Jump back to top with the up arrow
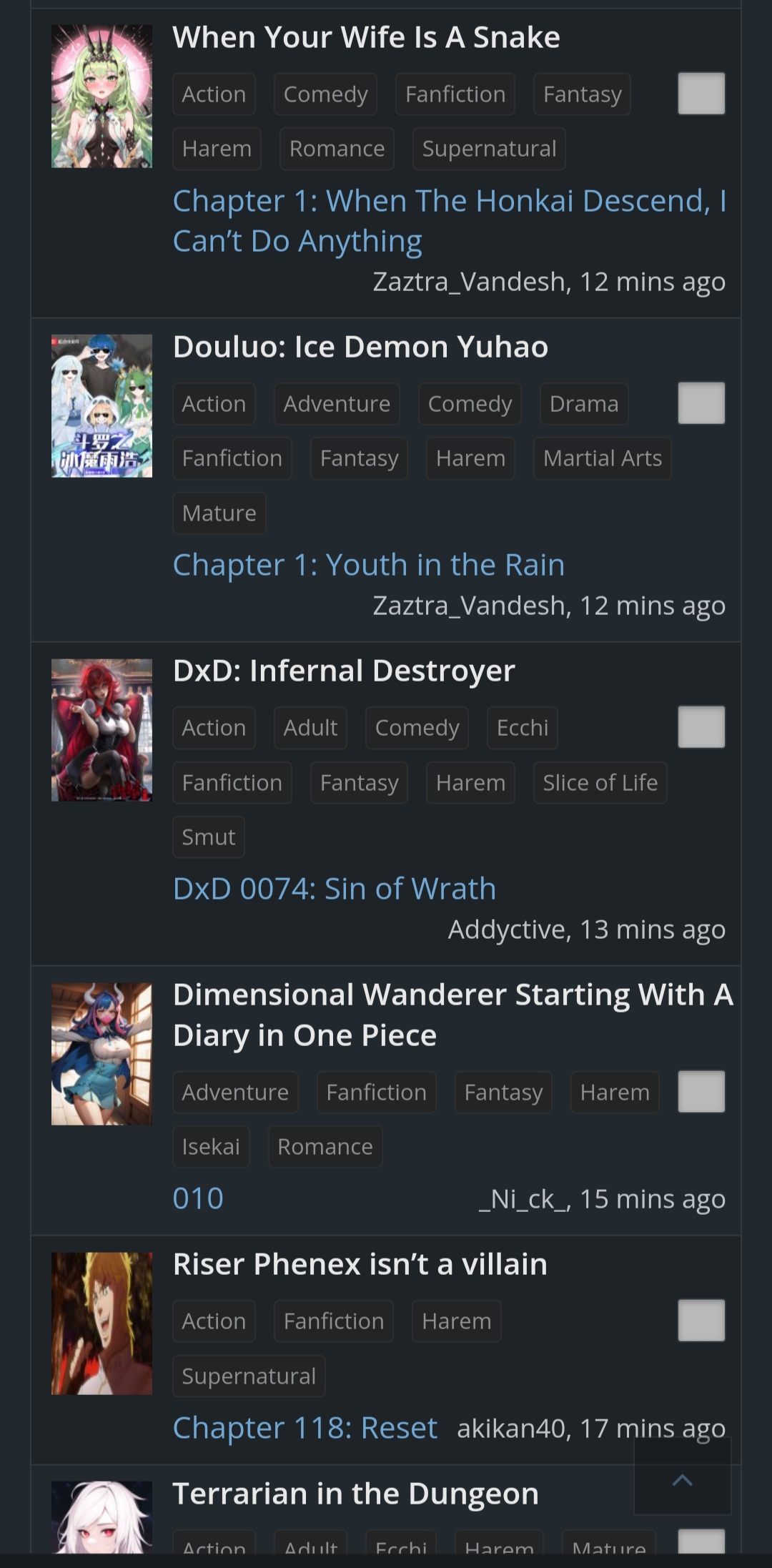Screen dimensions: 772x1568 coord(682,1480)
